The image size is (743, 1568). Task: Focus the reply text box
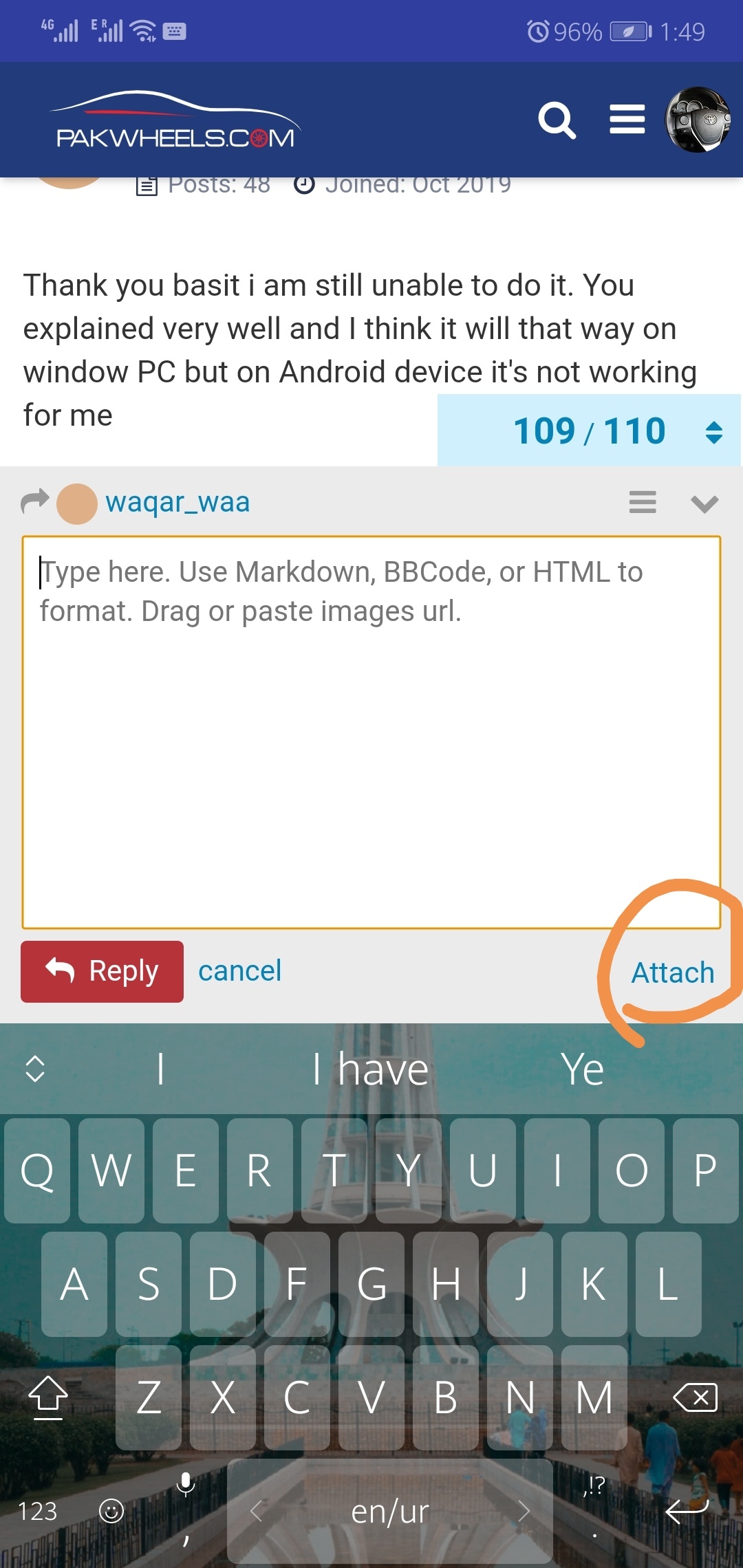pyautogui.click(x=371, y=732)
